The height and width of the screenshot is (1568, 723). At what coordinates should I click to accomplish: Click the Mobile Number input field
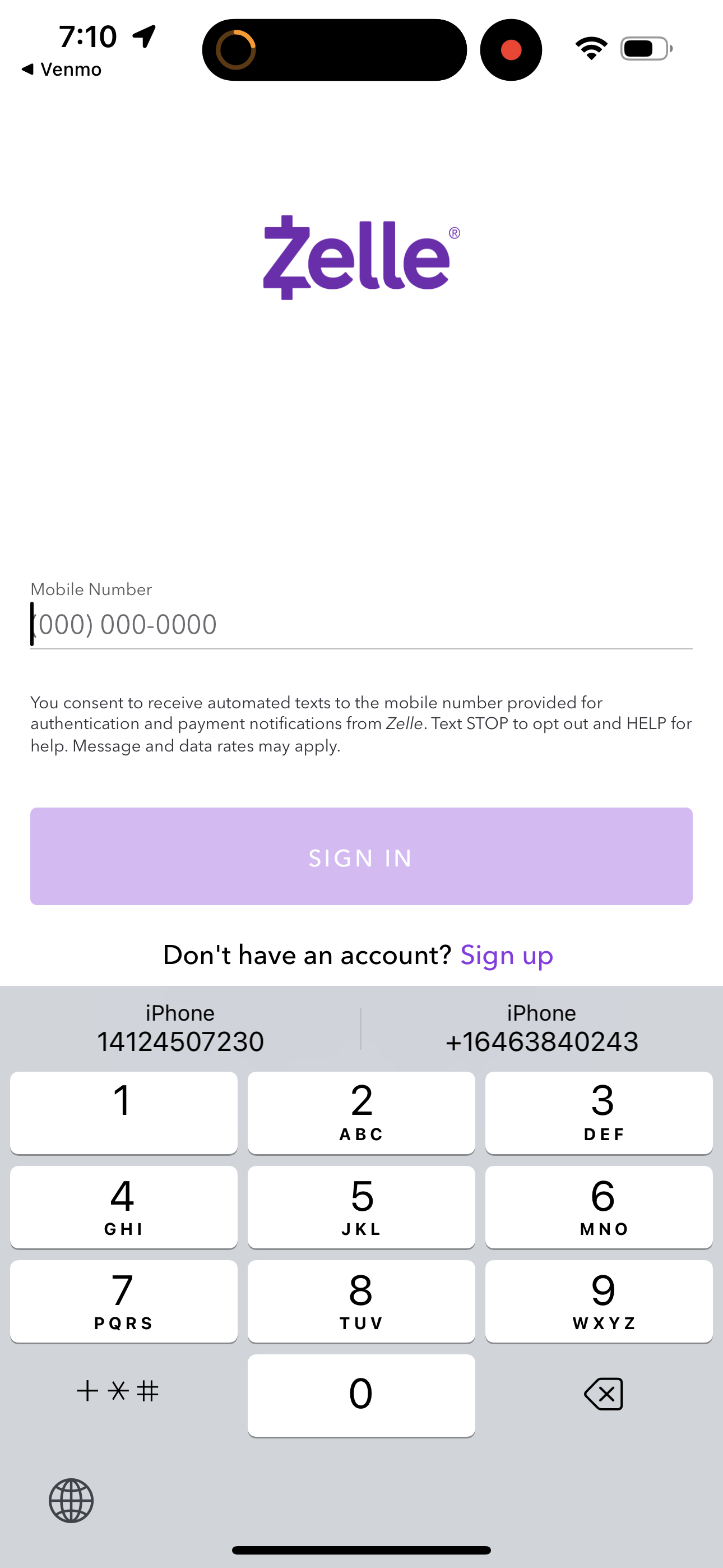(x=361, y=624)
